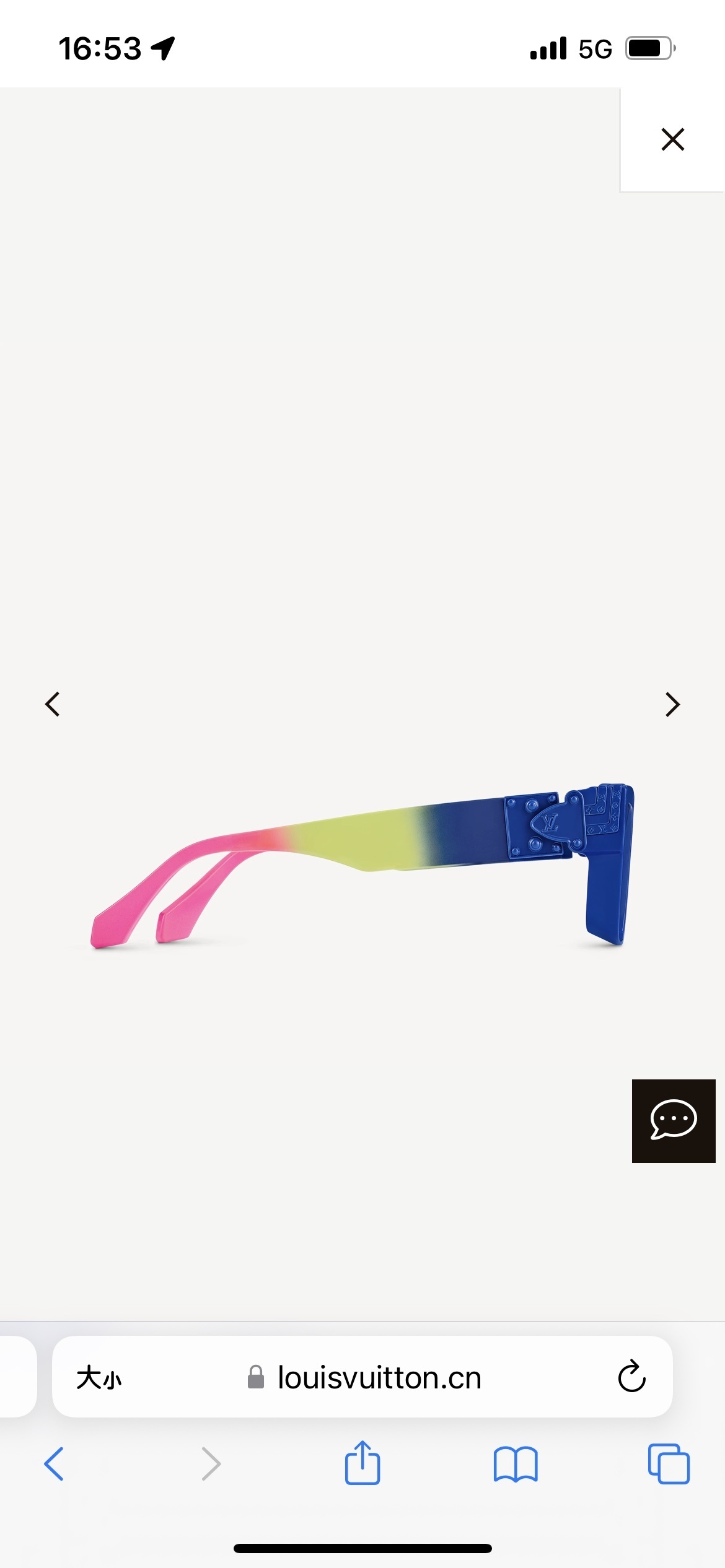Open the live chat support button

tap(674, 1120)
